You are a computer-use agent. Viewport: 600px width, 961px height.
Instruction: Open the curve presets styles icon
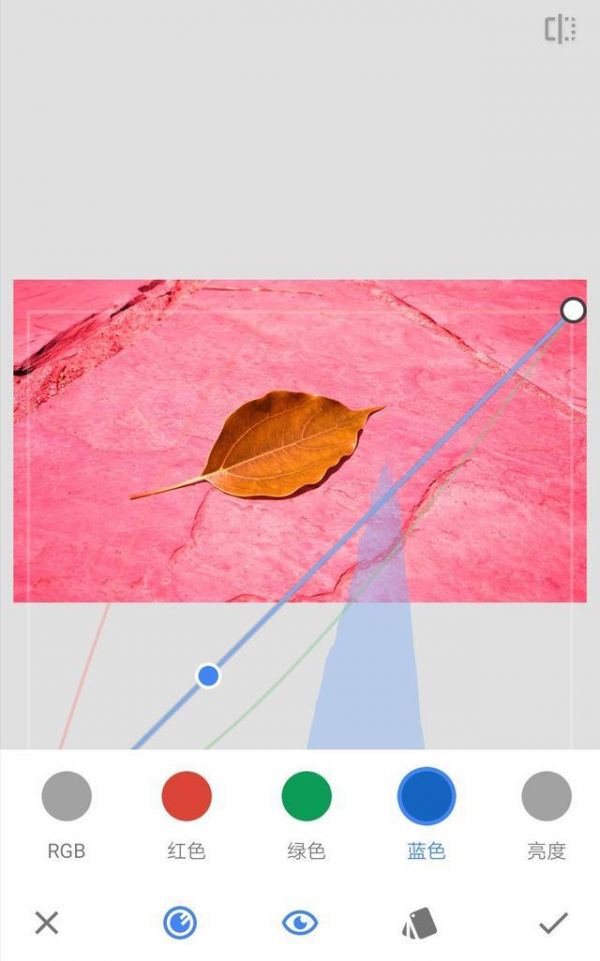click(x=420, y=923)
